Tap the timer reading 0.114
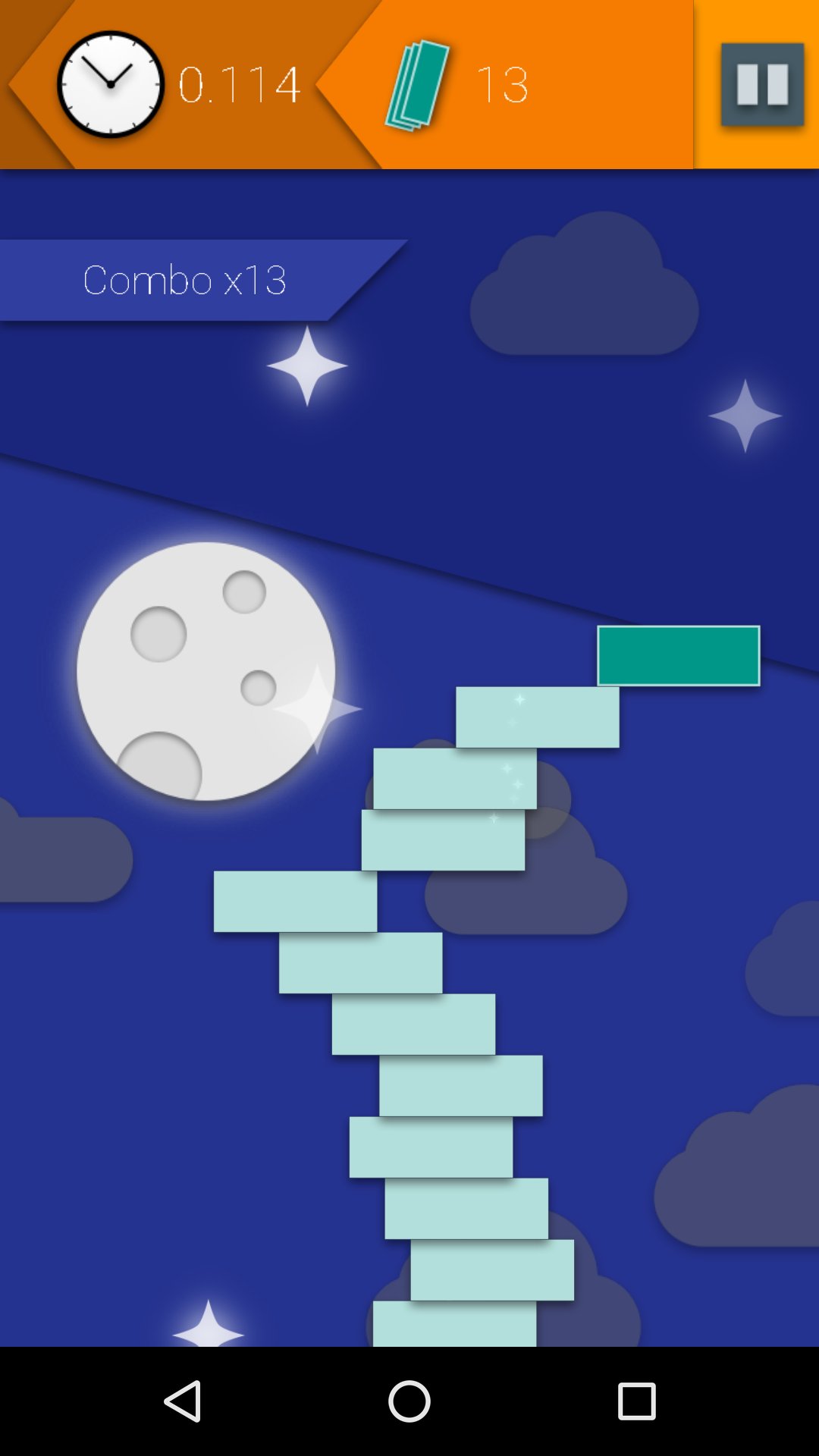The image size is (819, 1456). 239,83
